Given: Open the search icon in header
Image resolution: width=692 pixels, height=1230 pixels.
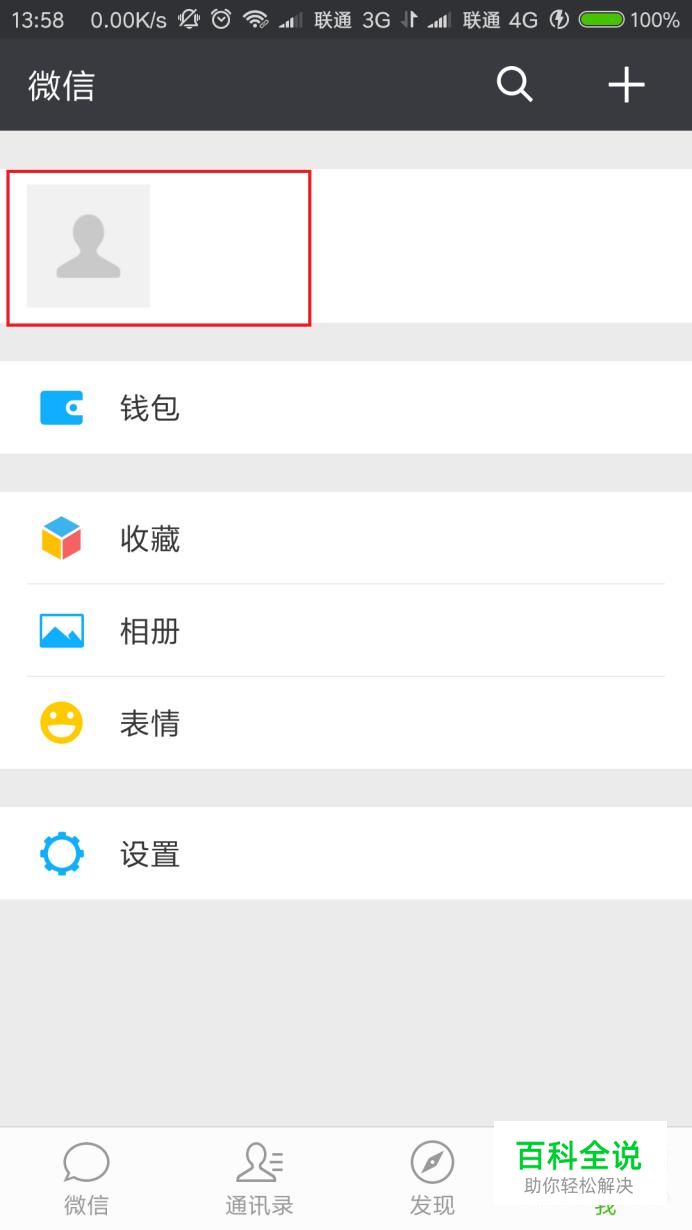Looking at the screenshot, I should (514, 86).
